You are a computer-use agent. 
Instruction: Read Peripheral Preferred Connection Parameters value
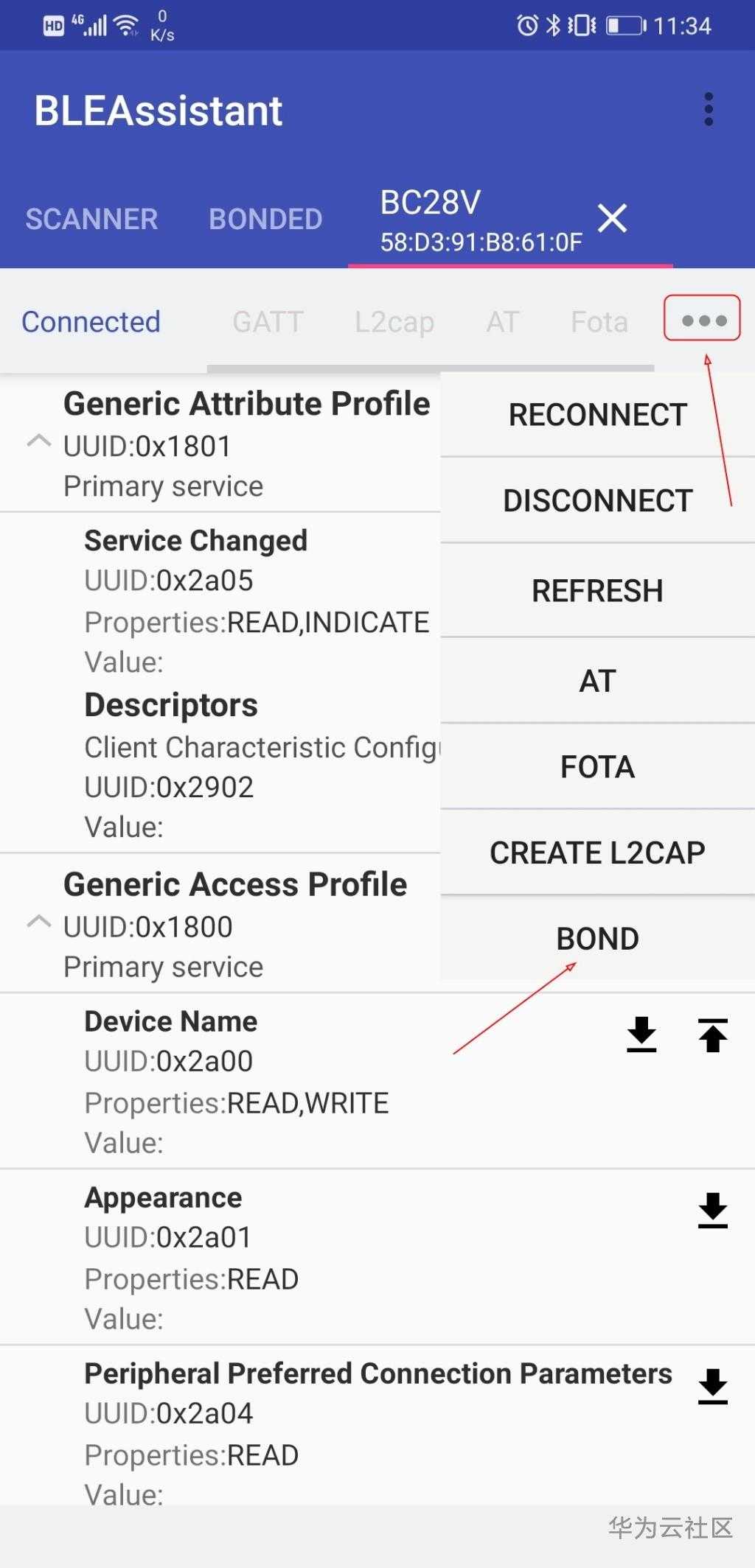tap(712, 1387)
